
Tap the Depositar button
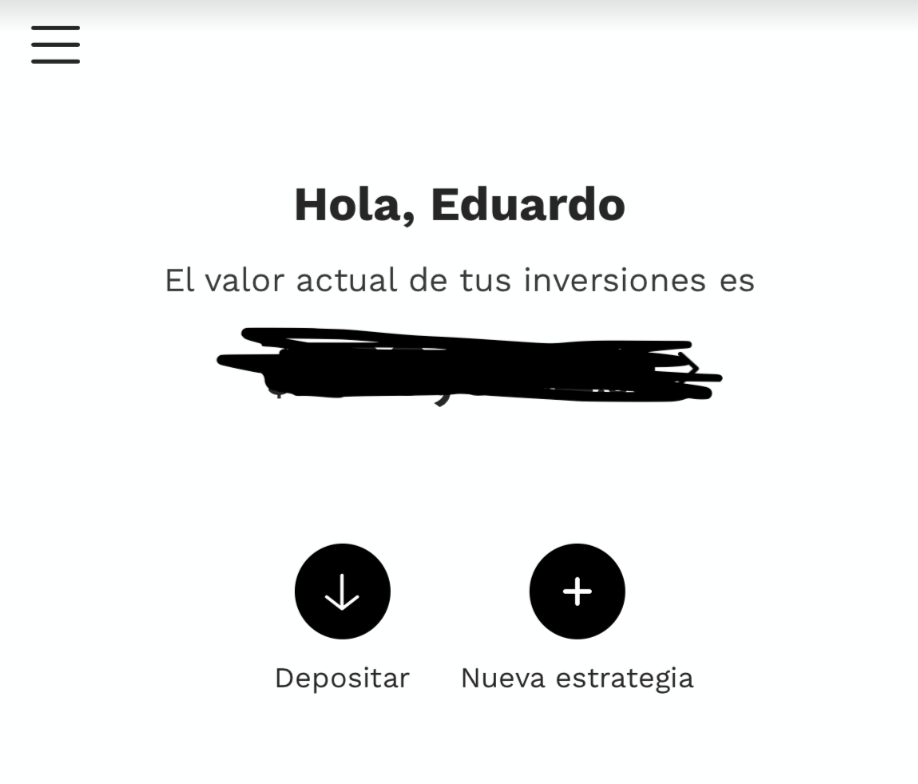(x=342, y=592)
